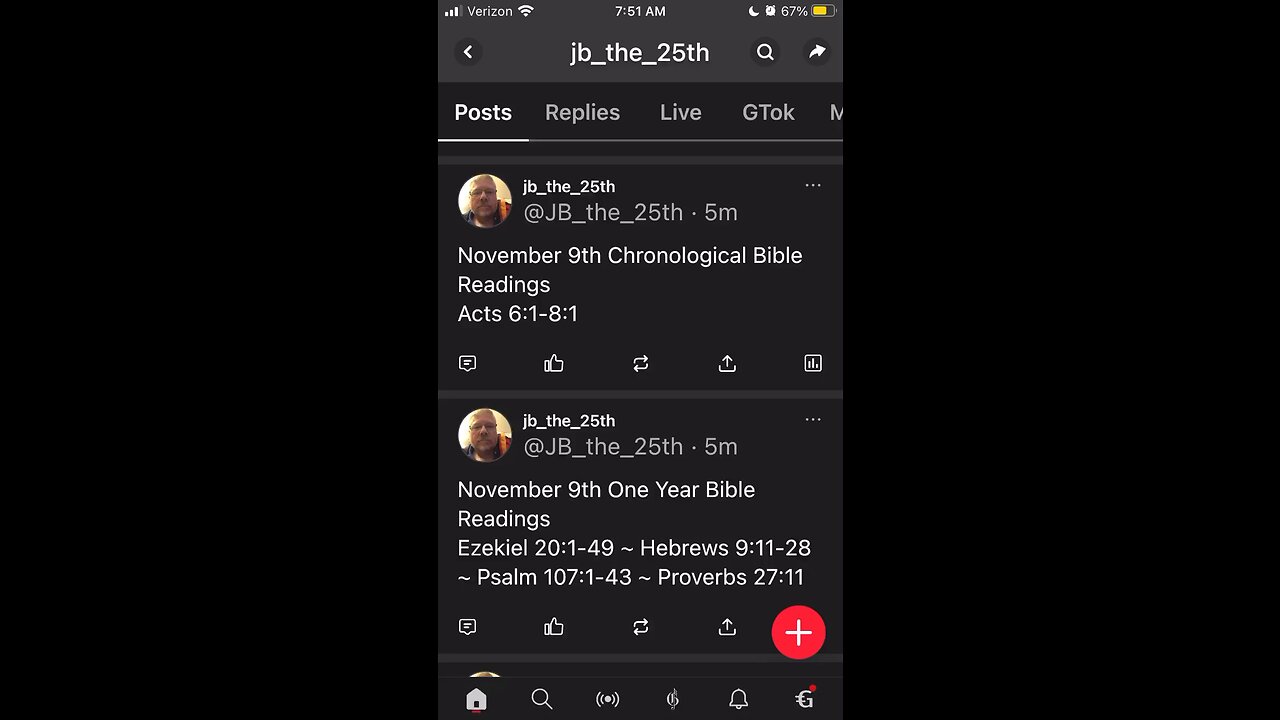The height and width of the screenshot is (720, 1280).
Task: Open options menu on Chronological Bible Readings post
Action: 813,185
